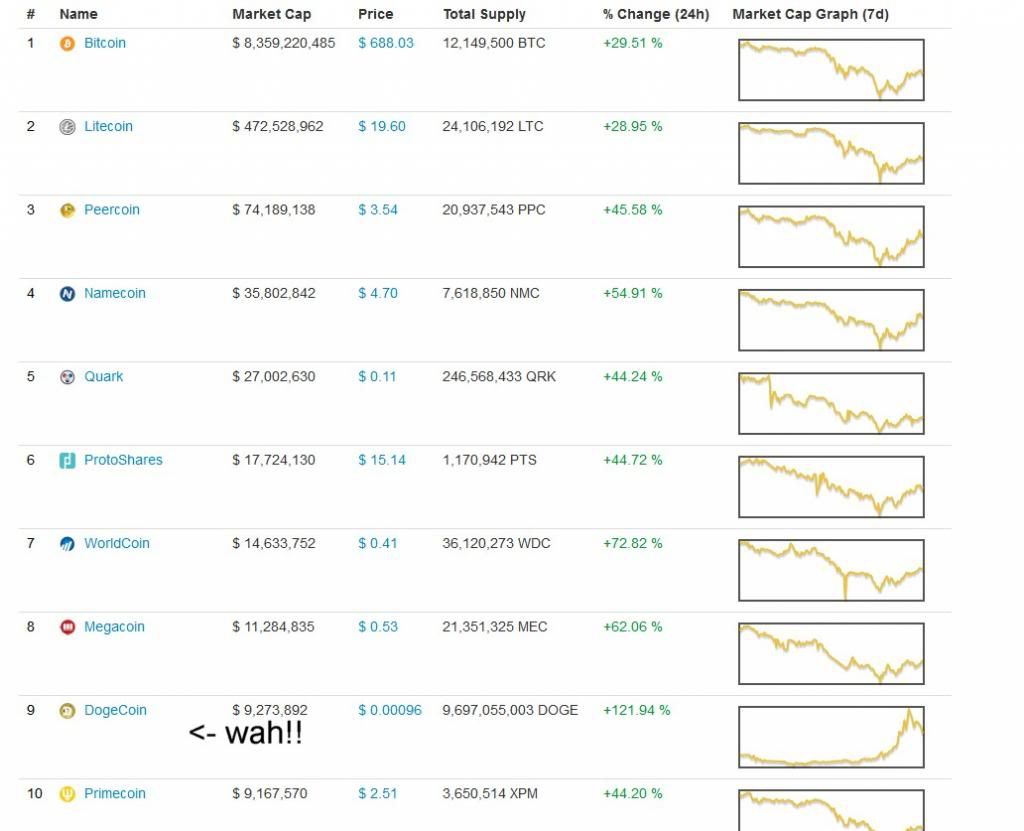
Task: Tap Bitcoin's $ 688.03 price link
Action: tap(385, 43)
